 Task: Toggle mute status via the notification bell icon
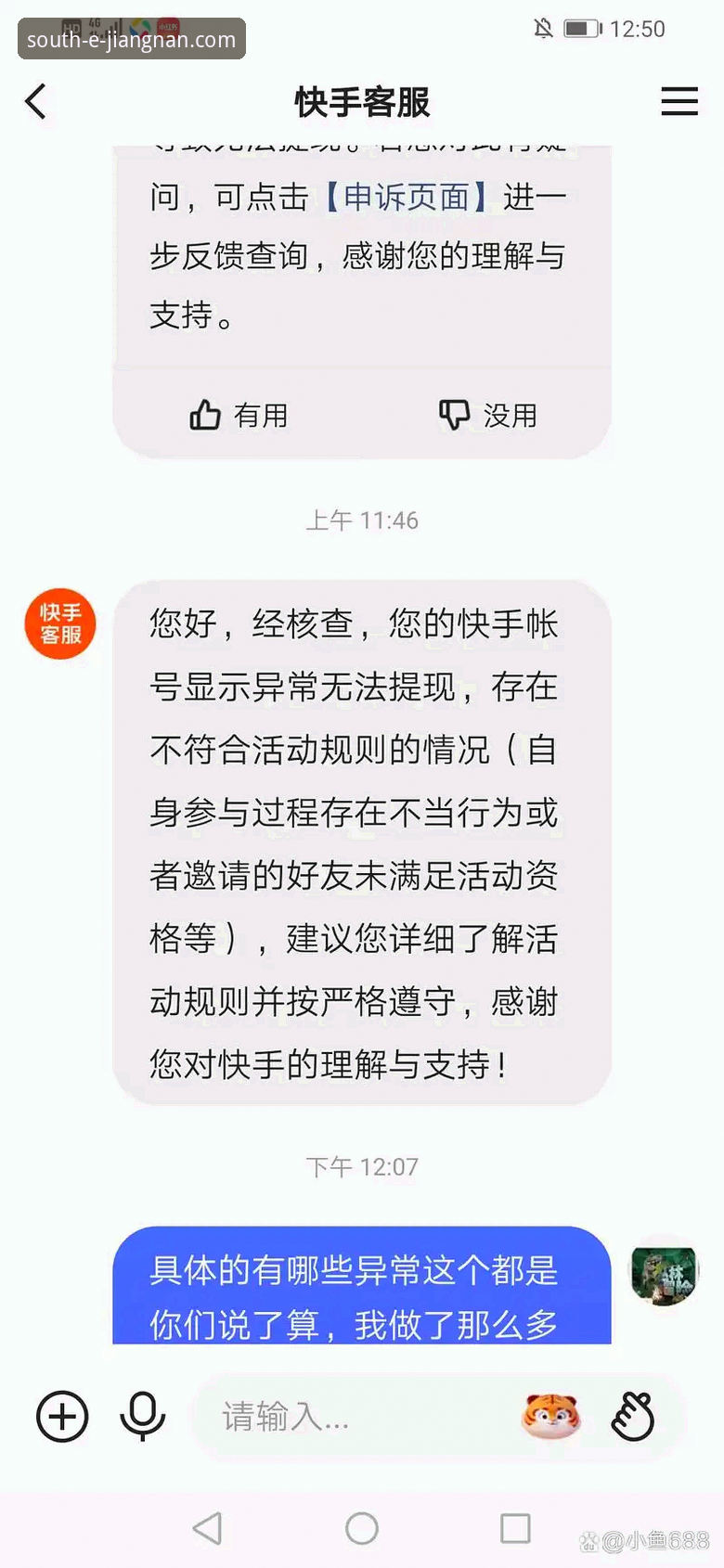coord(544,29)
